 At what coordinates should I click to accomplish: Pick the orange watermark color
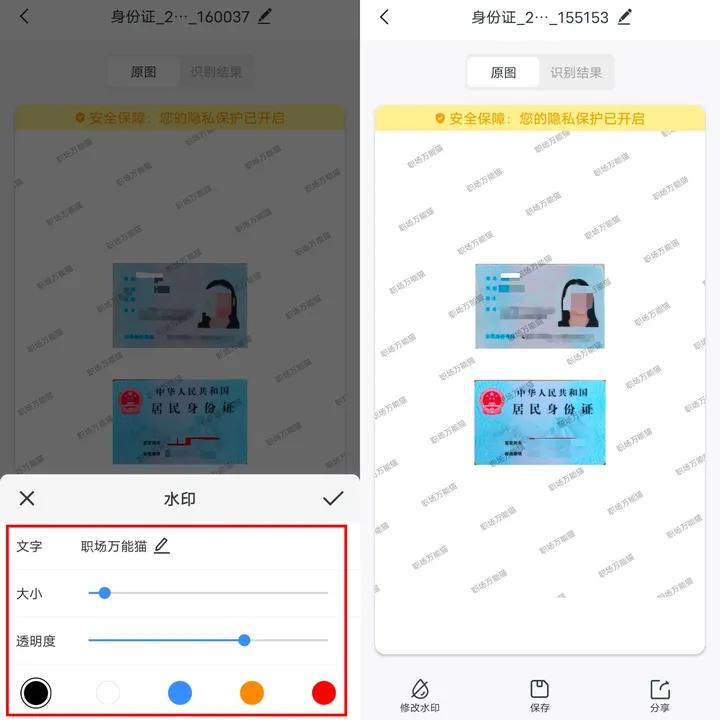pos(252,692)
